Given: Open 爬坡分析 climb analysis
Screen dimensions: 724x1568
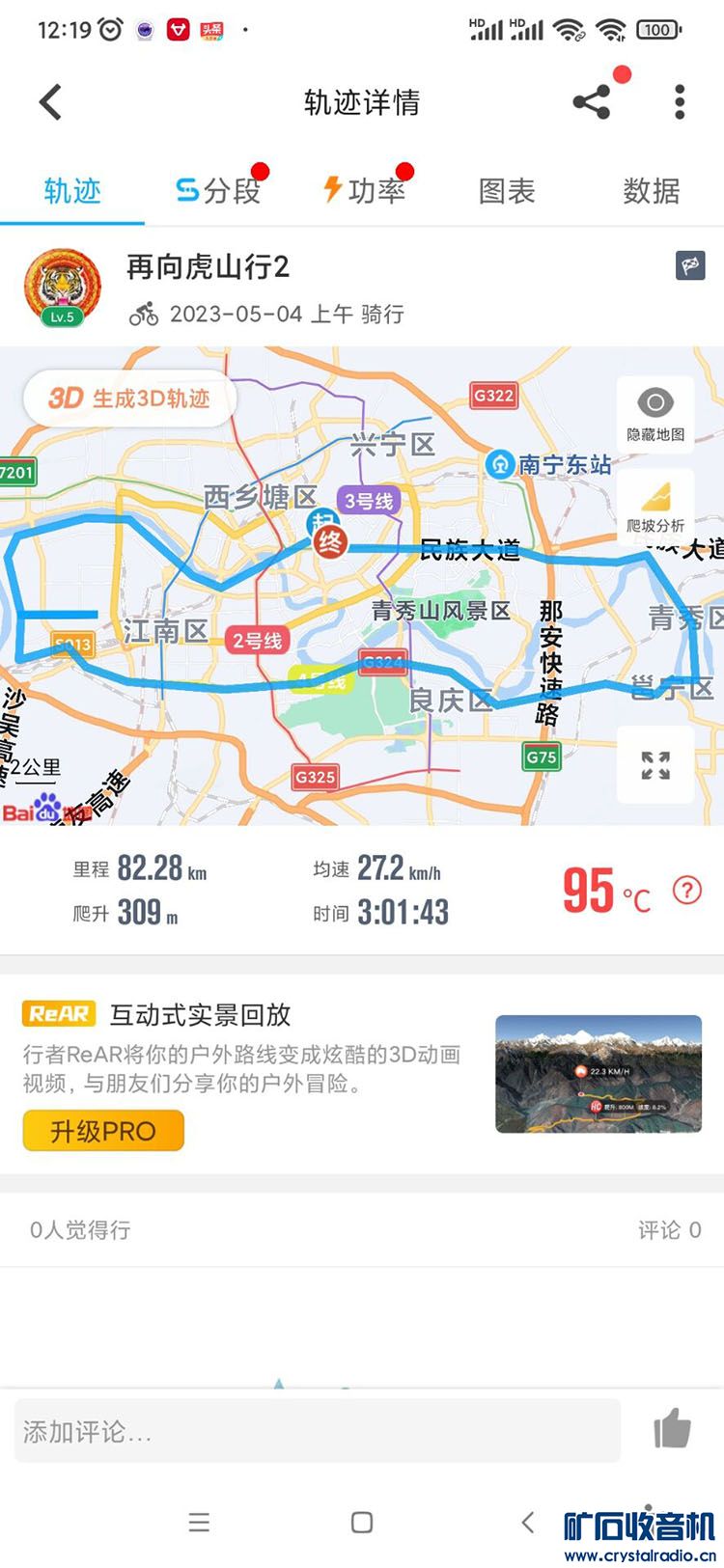Looking at the screenshot, I should pyautogui.click(x=655, y=506).
